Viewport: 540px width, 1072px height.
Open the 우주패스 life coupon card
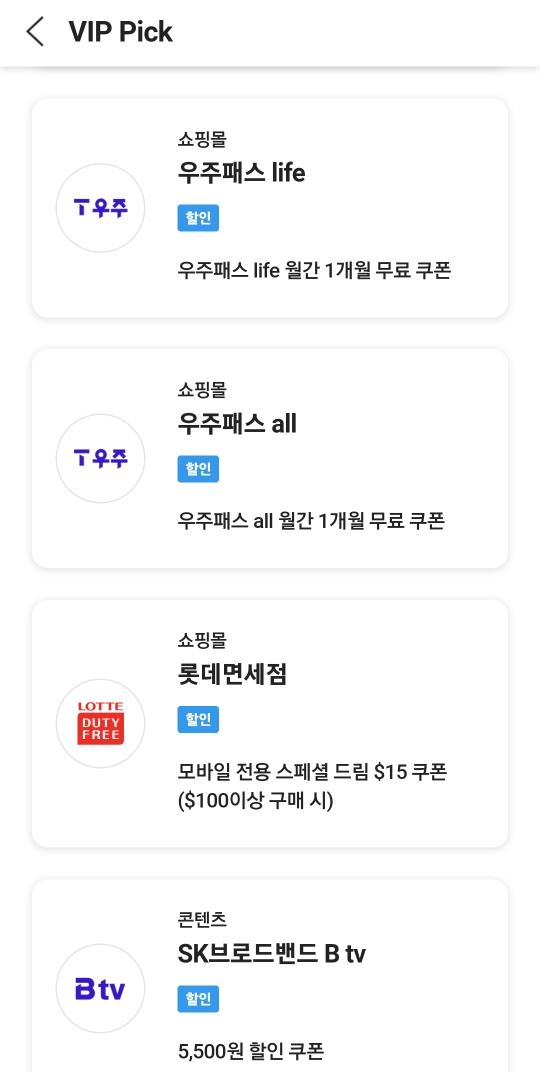(x=270, y=208)
